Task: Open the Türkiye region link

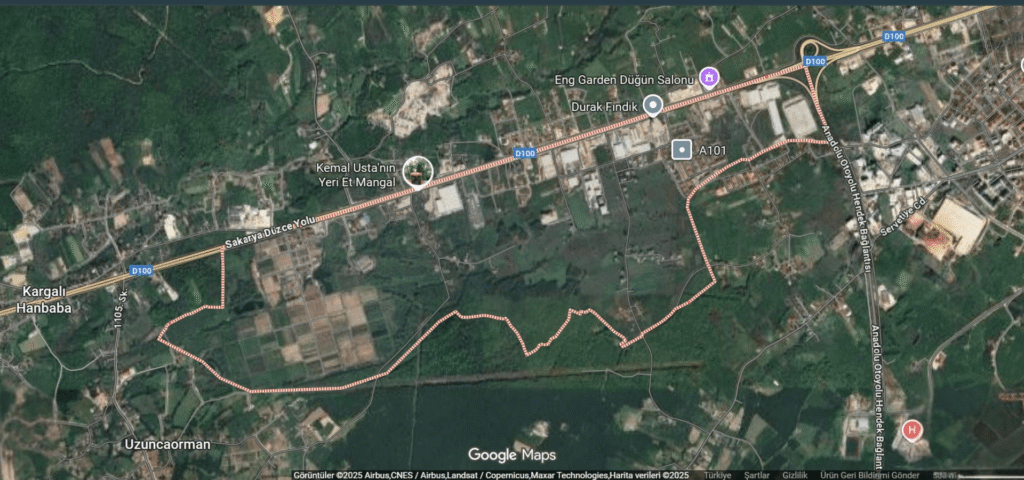Action: pos(717,475)
